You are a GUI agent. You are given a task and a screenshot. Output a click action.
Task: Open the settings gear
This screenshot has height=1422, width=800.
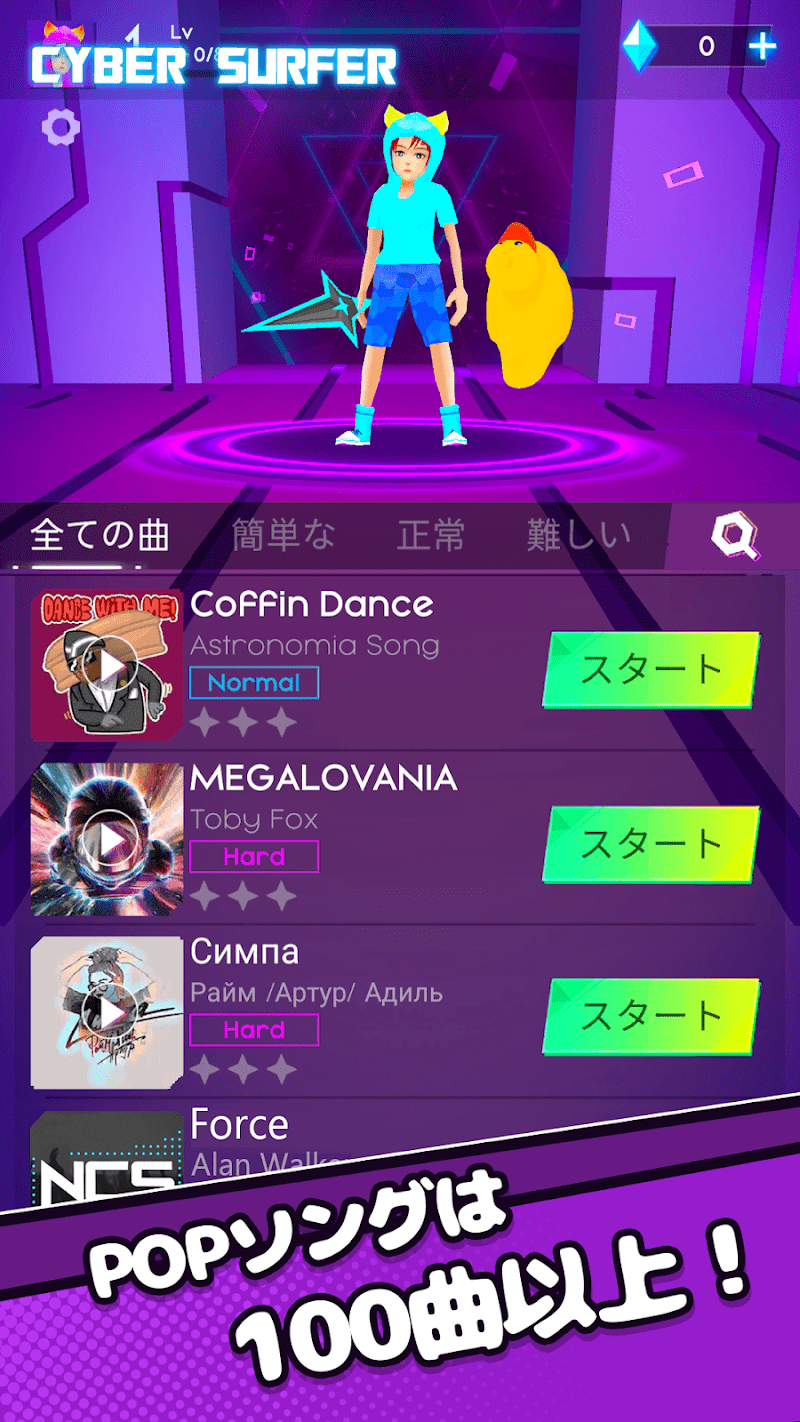[x=61, y=127]
